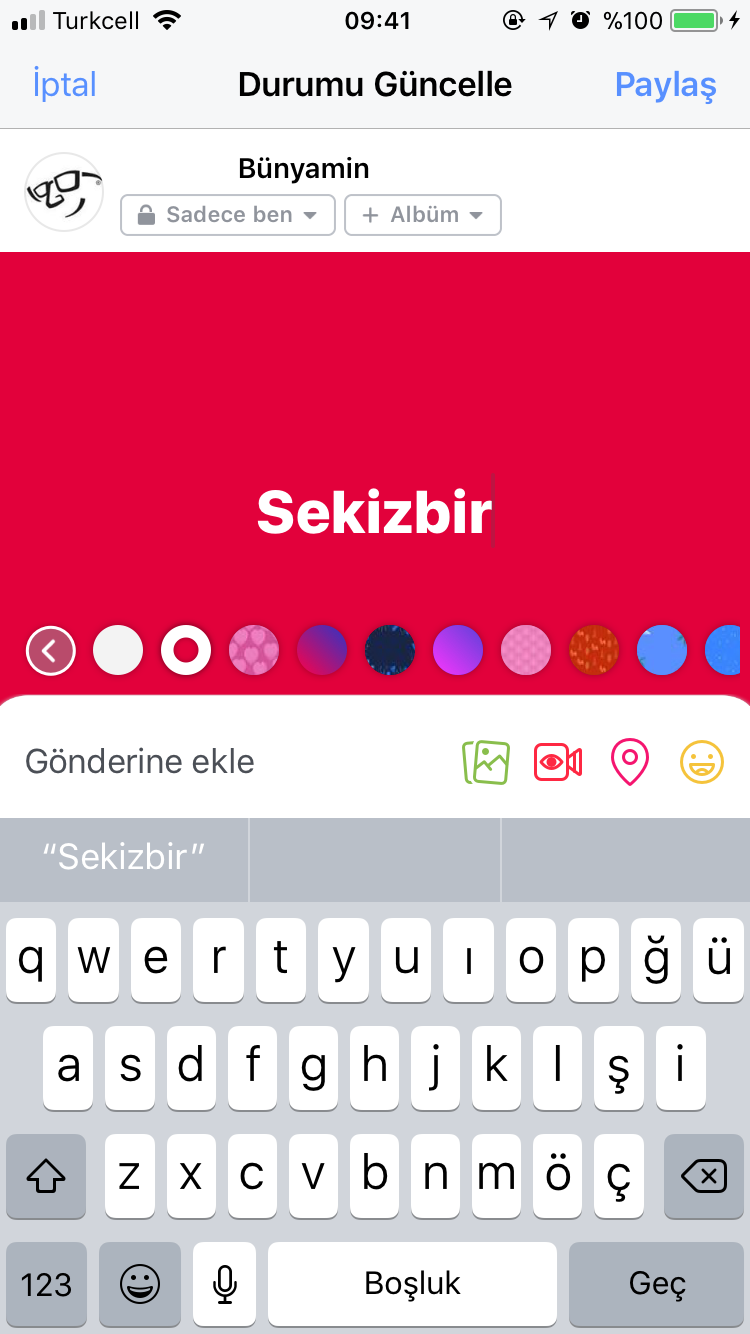This screenshot has height=1334, width=750.
Task: Pick the dark navy background swatch
Action: [390, 651]
